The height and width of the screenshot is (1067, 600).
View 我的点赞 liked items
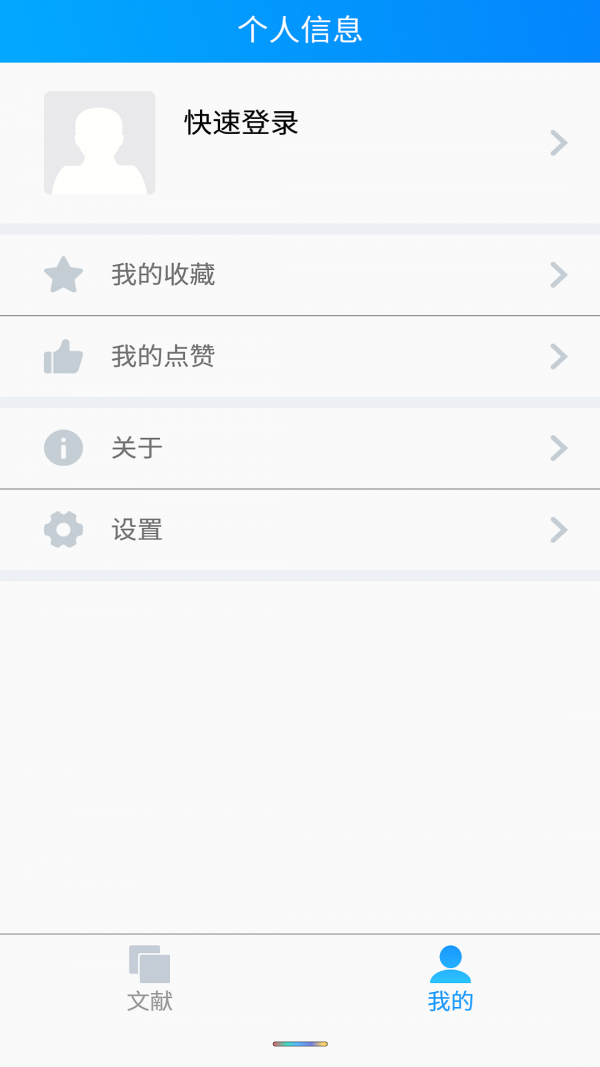pos(300,357)
